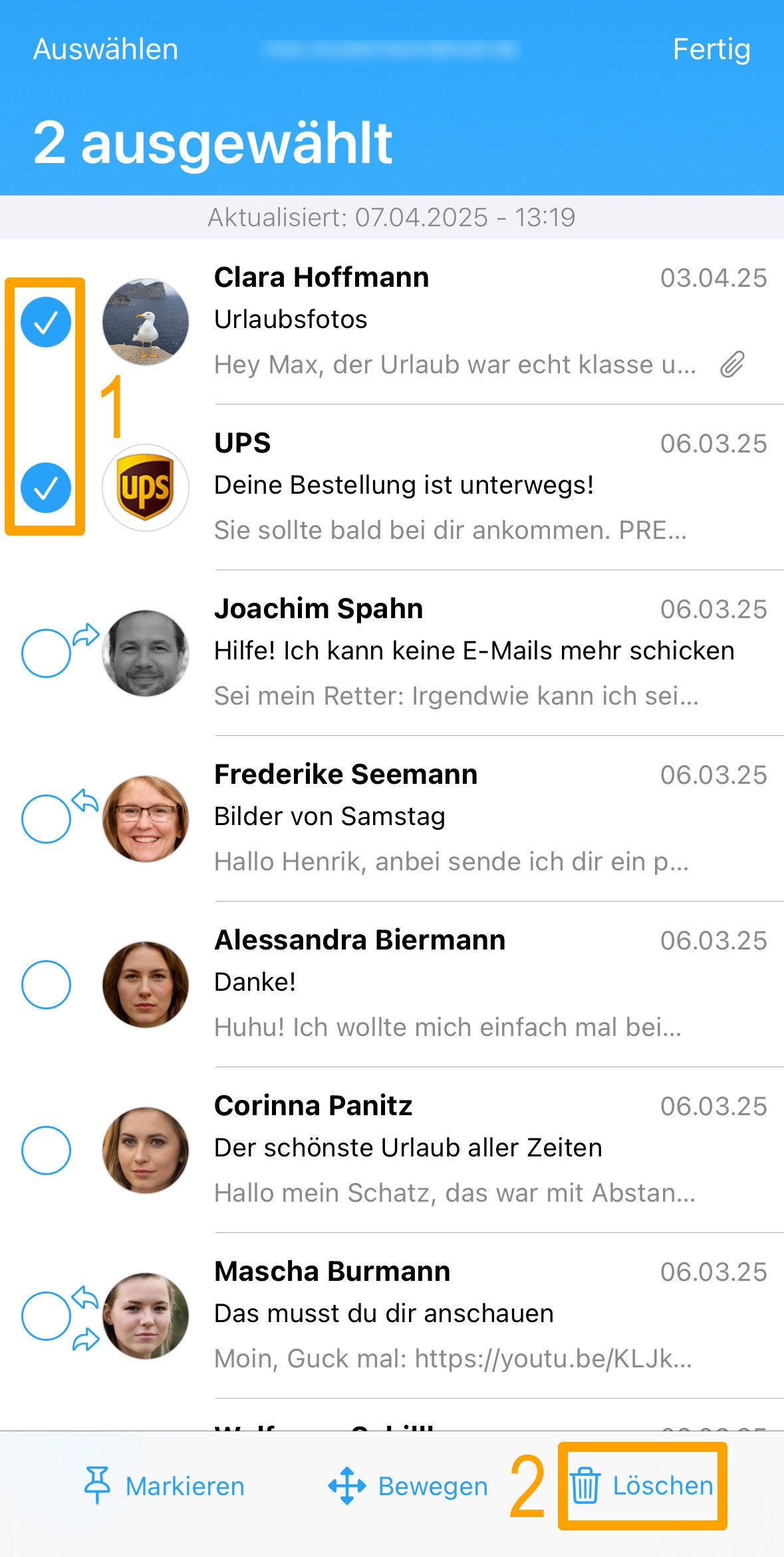Check the Alessandra Biermann email
This screenshot has width=784, height=1557.
coord(46,985)
